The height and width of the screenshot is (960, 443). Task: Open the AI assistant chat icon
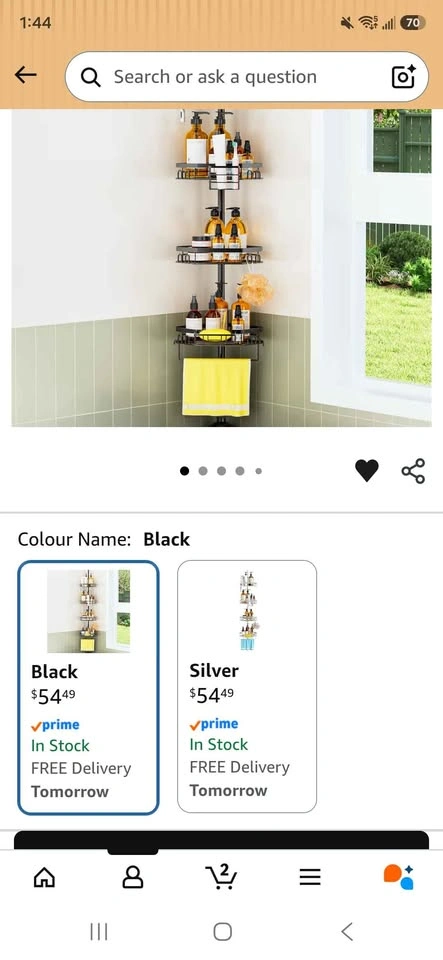click(x=399, y=877)
